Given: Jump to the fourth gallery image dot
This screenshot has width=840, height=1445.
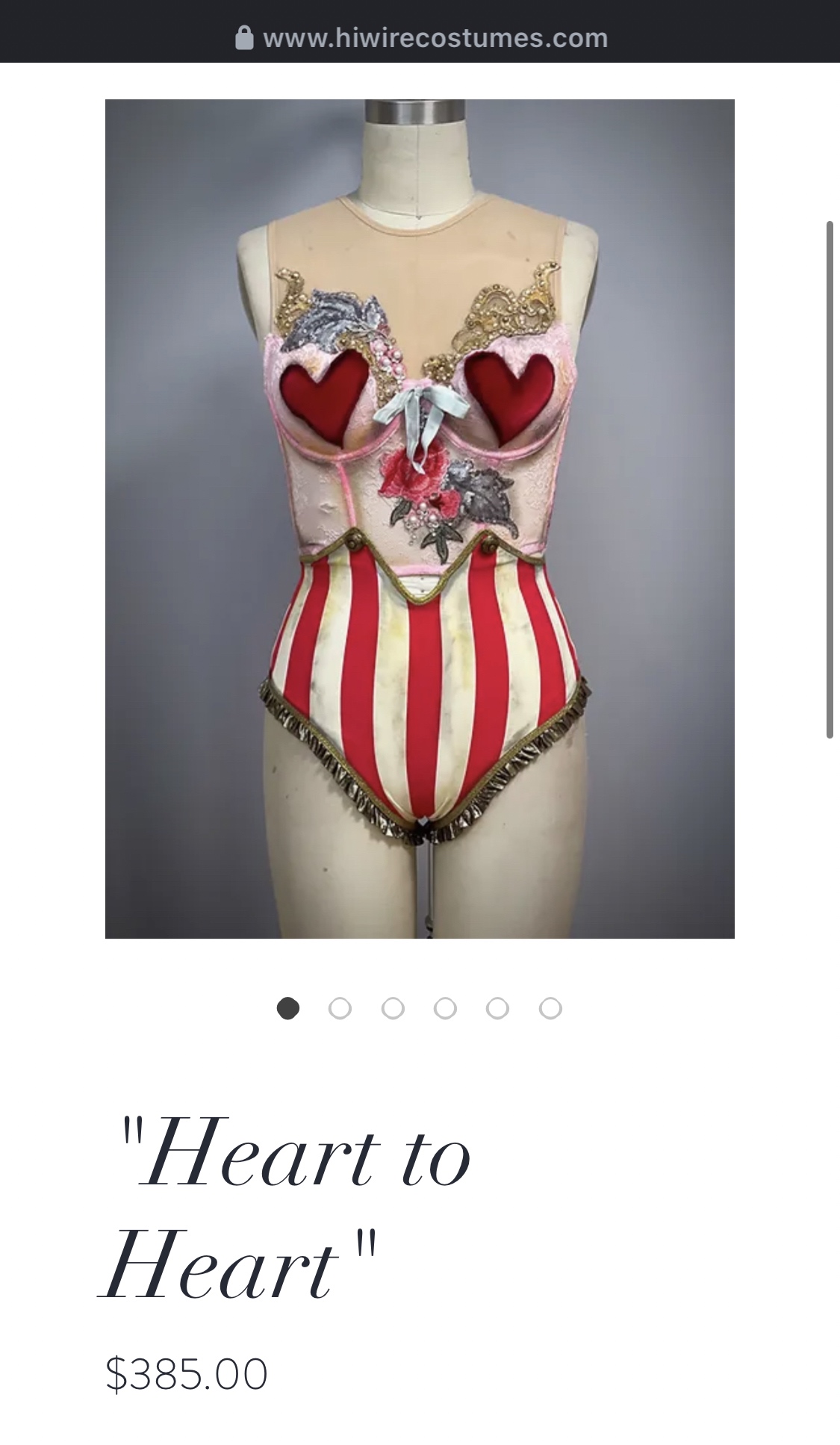Looking at the screenshot, I should point(445,1008).
